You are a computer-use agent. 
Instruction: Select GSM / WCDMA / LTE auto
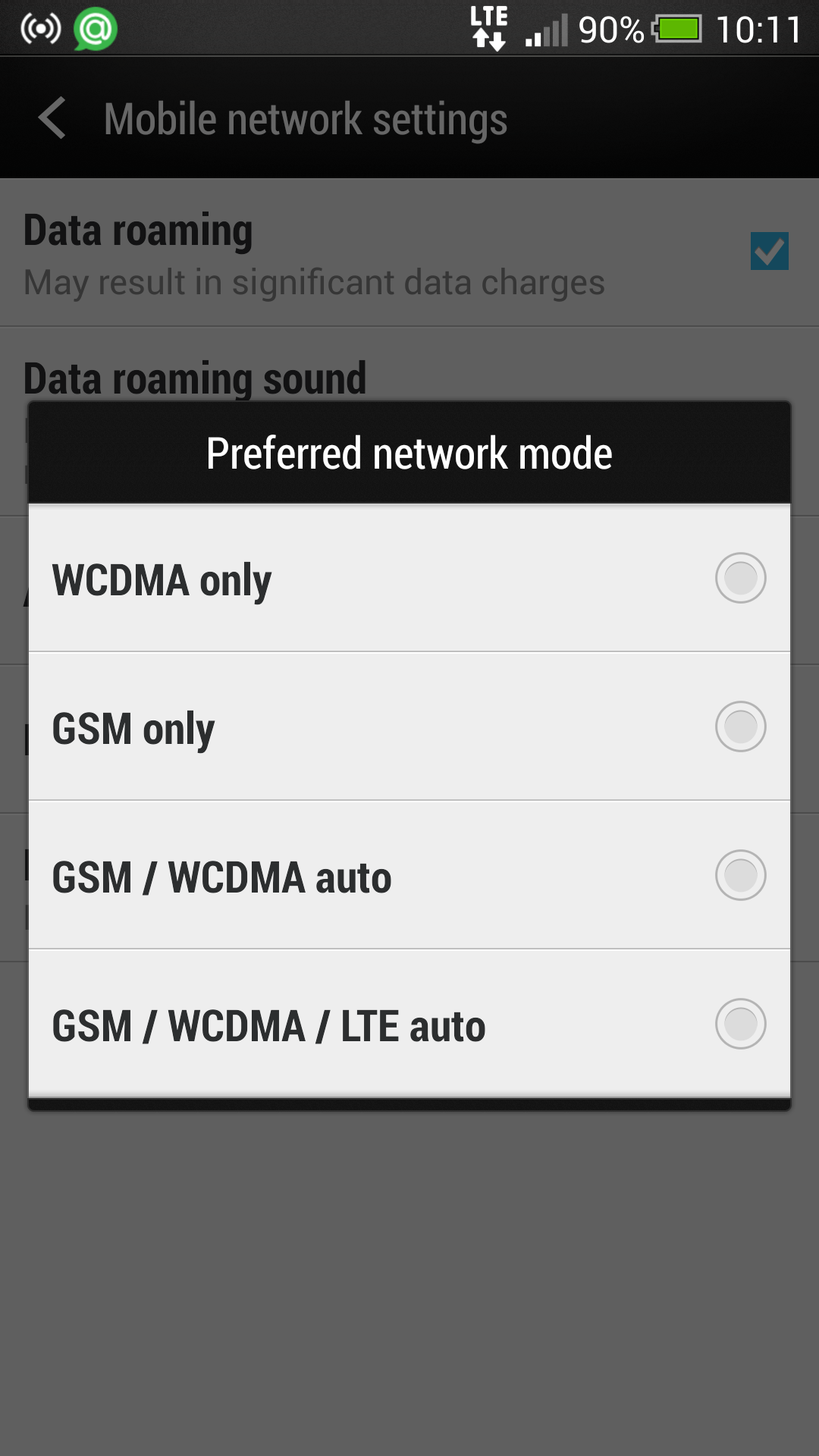tap(409, 1024)
